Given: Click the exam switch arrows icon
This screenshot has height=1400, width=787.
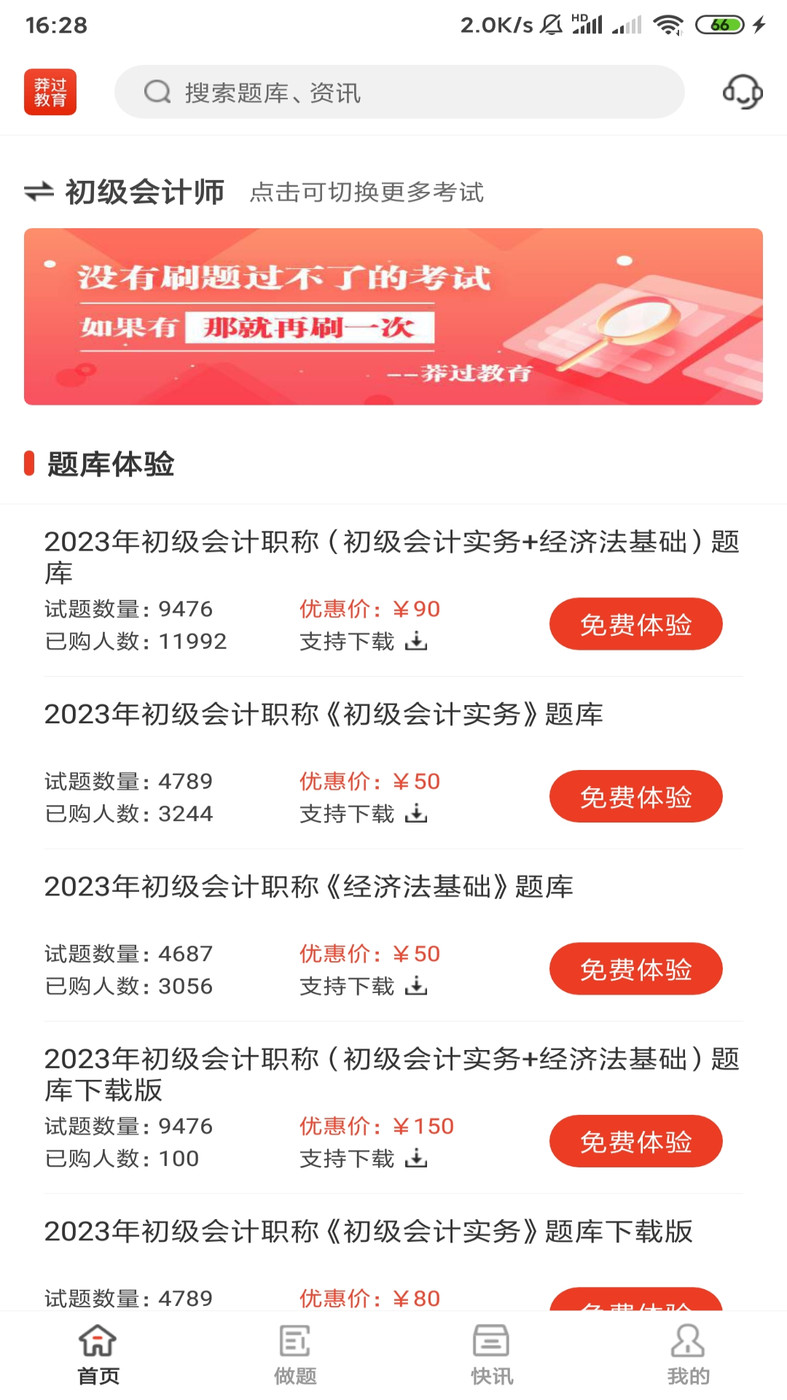Looking at the screenshot, I should 37,190.
